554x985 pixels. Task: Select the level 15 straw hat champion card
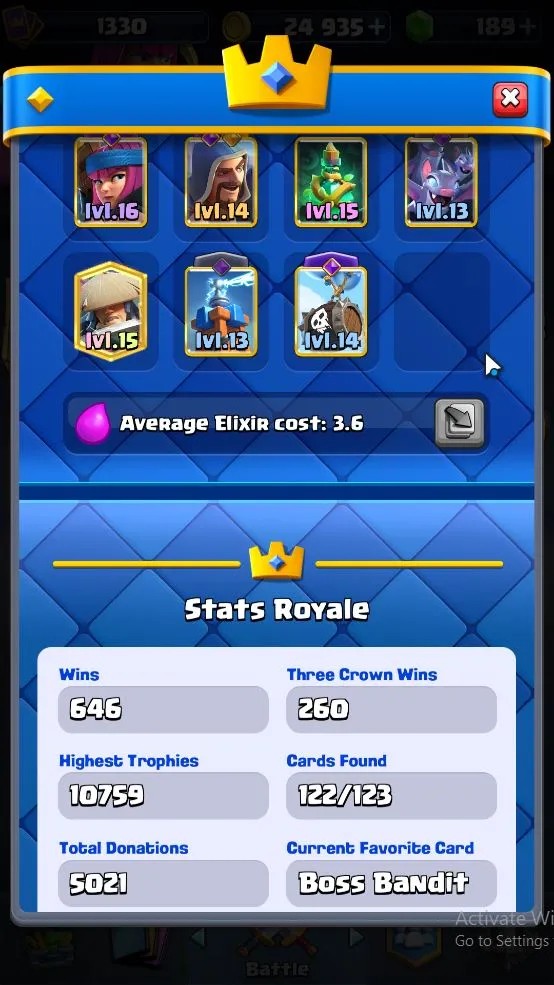(x=111, y=312)
